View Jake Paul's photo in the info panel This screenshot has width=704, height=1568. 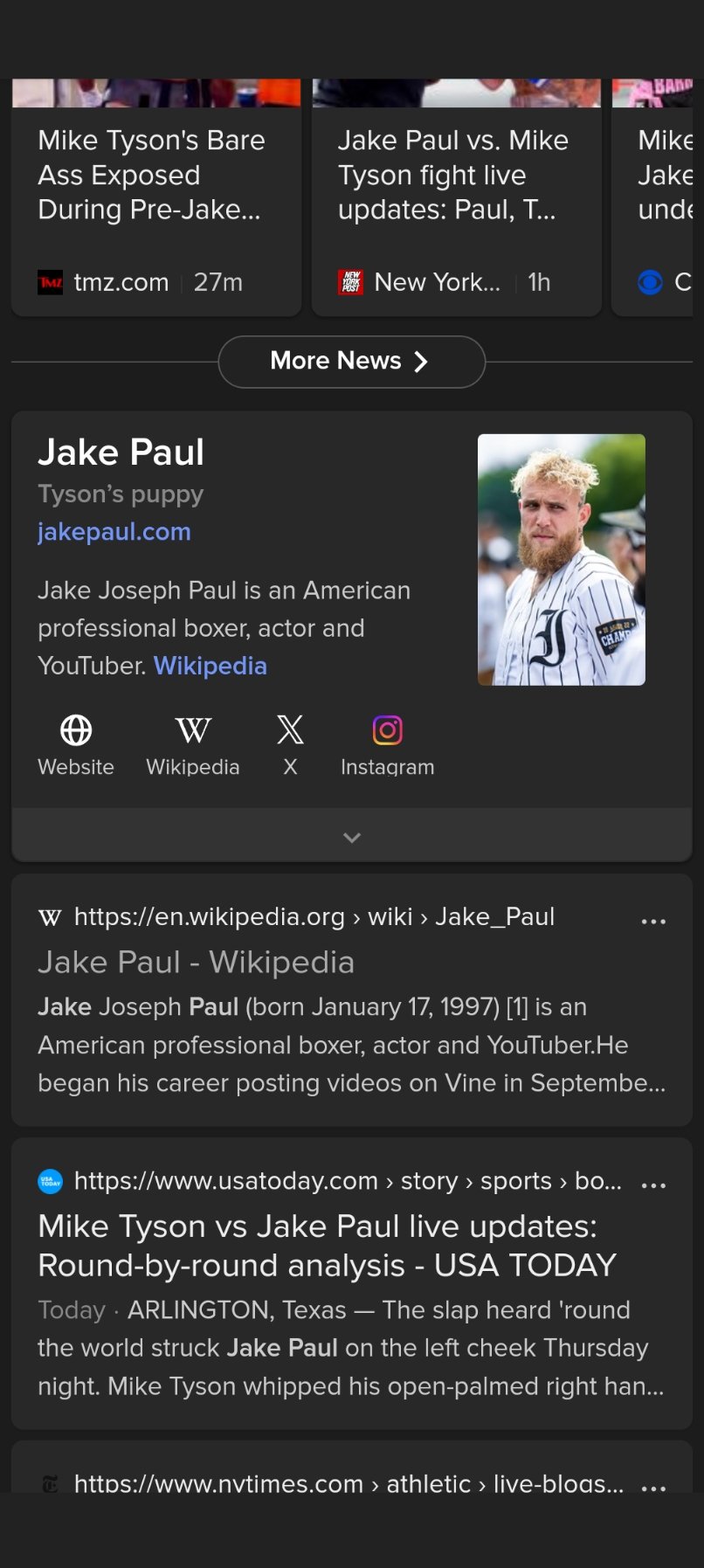click(562, 560)
